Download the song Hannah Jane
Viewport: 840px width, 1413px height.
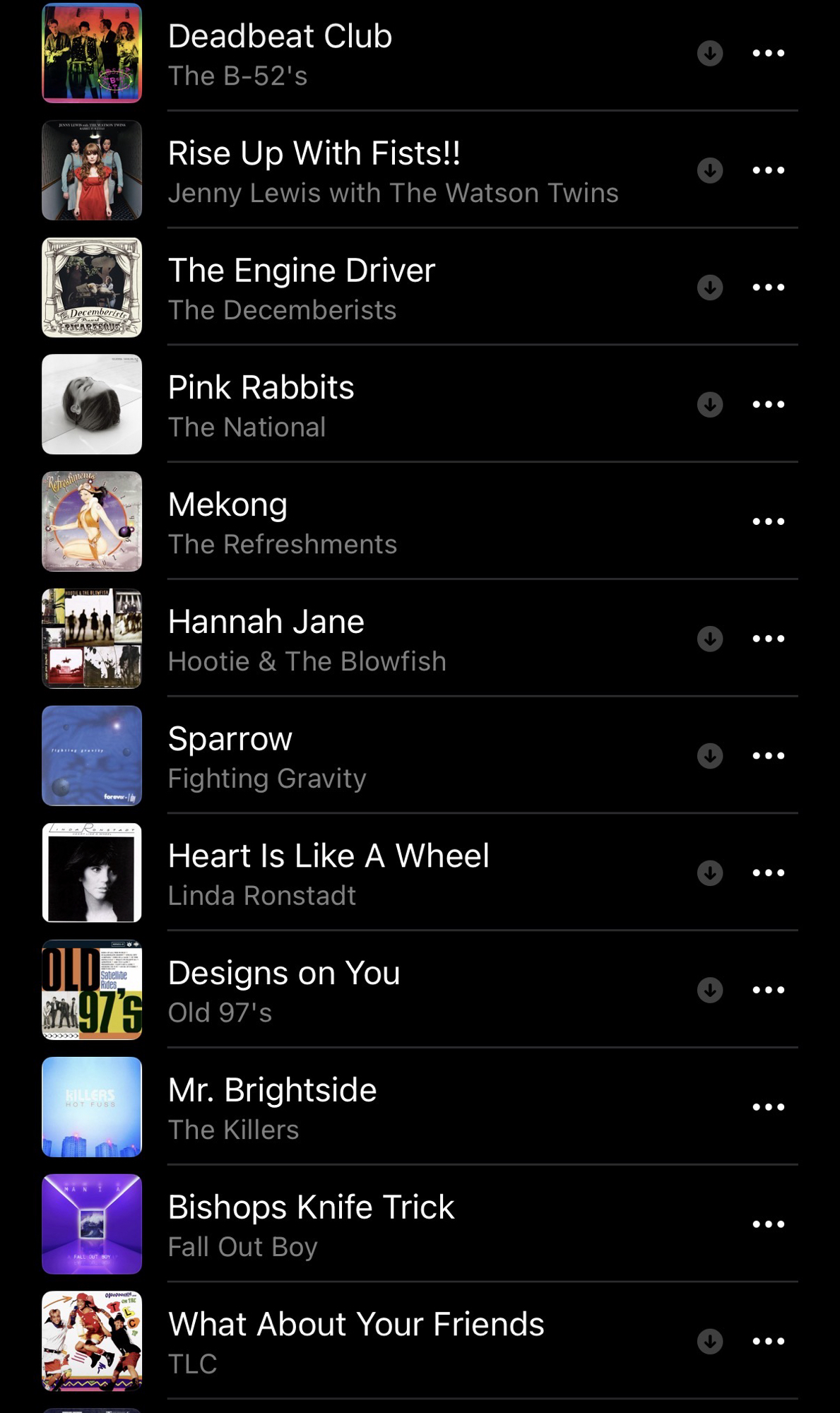pyautogui.click(x=710, y=639)
